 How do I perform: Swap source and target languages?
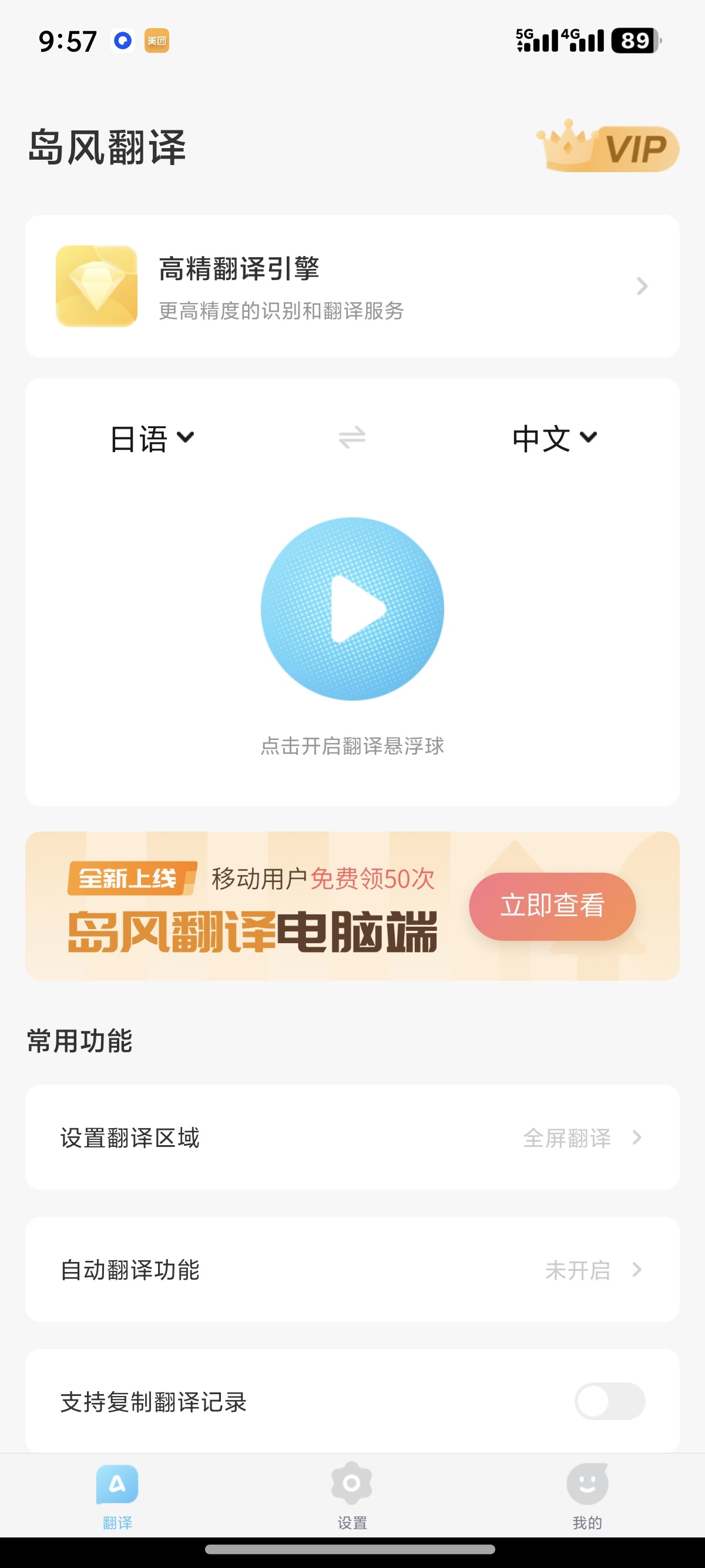click(352, 437)
